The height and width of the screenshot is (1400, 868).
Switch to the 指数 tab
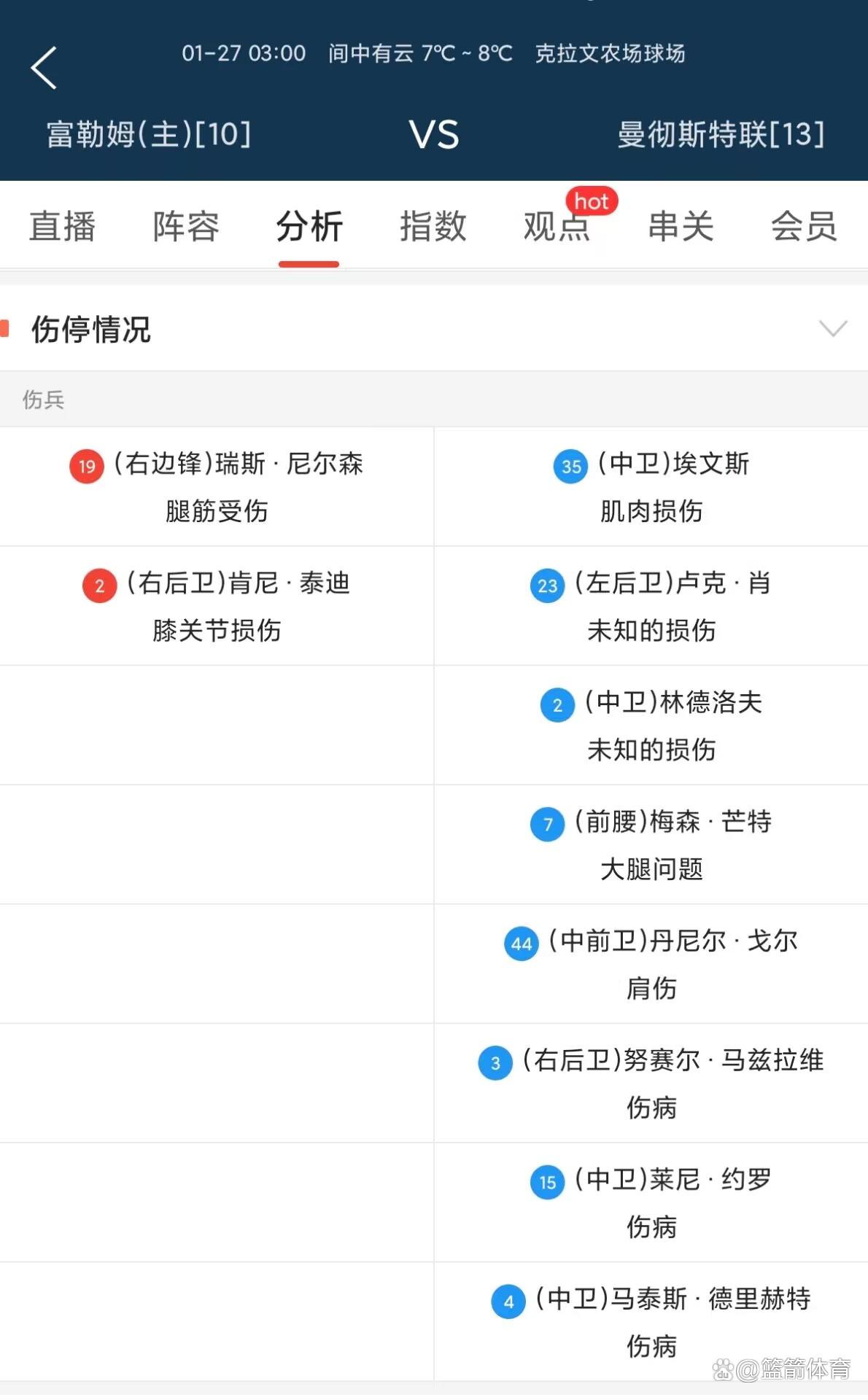tap(433, 226)
